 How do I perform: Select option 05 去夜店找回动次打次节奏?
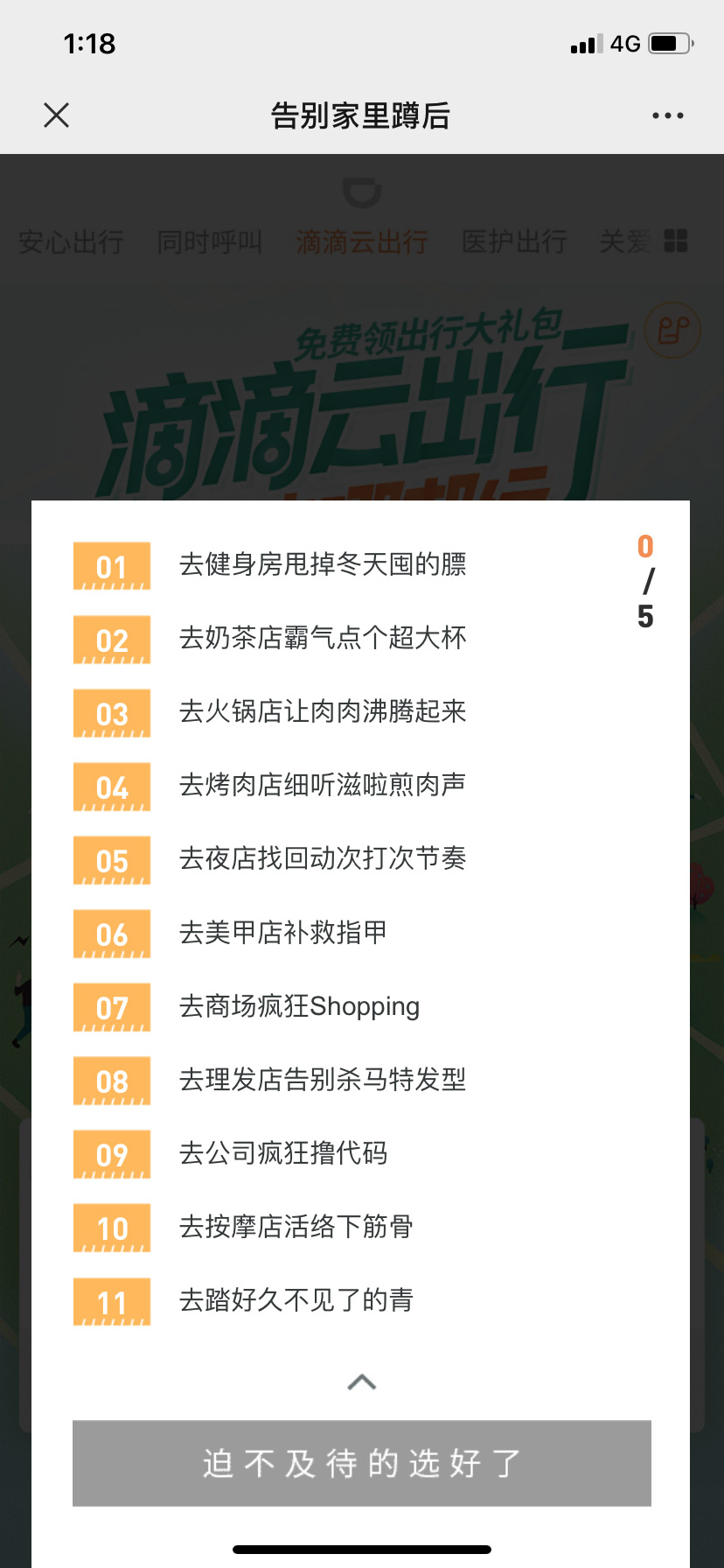coord(322,859)
